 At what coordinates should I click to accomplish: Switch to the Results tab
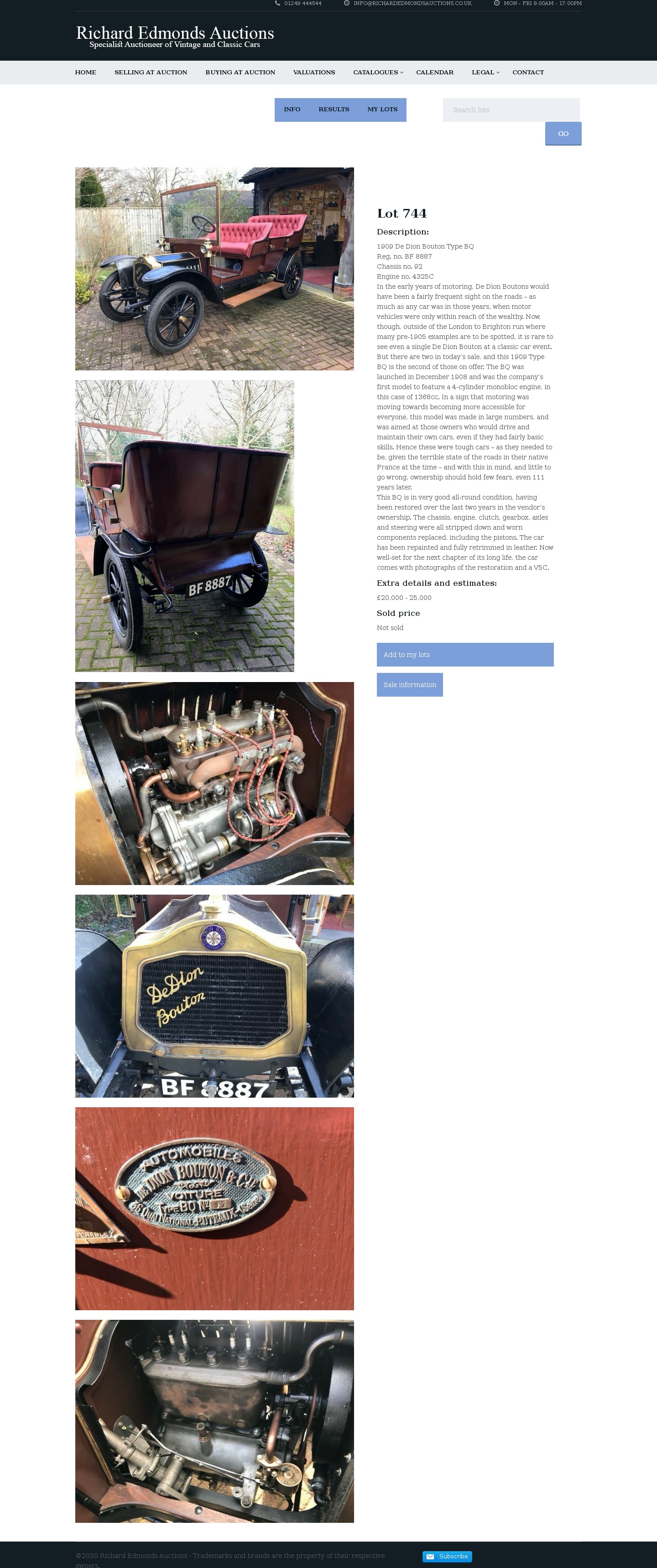coord(334,109)
